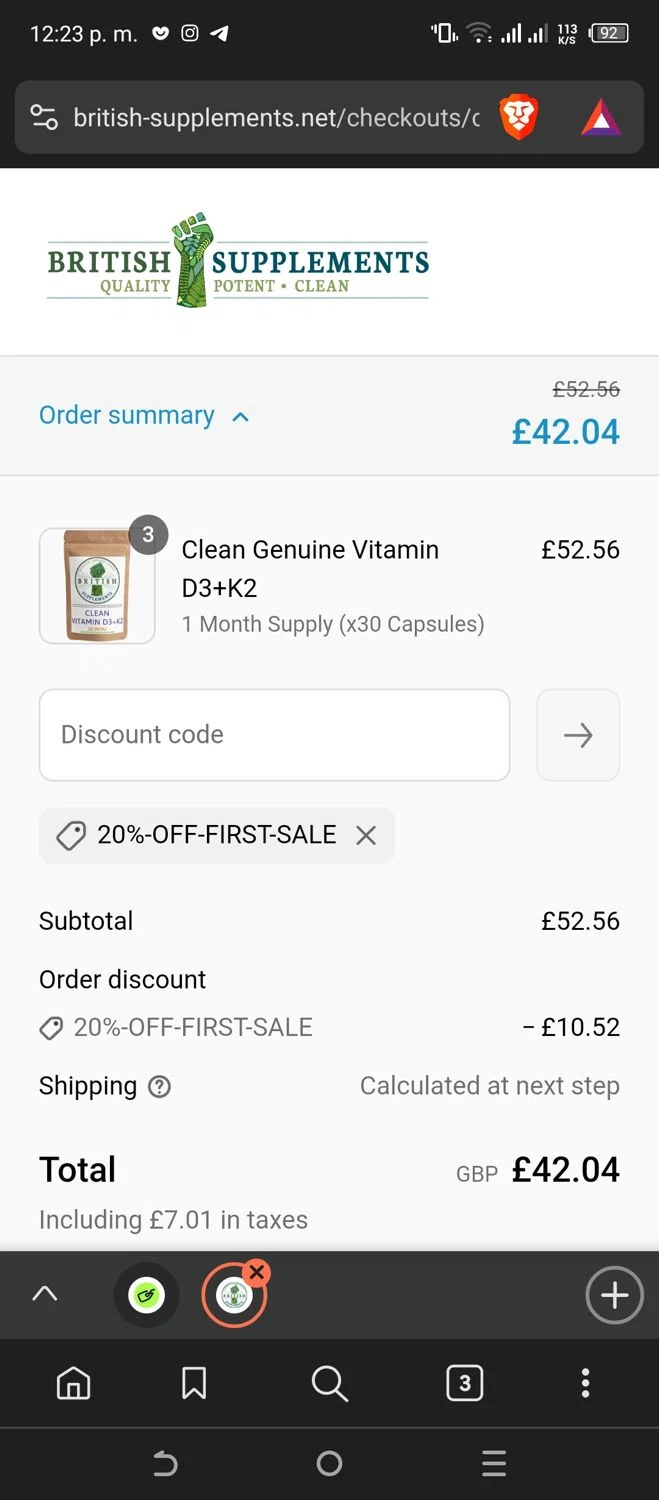Viewport: 659px width, 1500px height.
Task: Open browser bookmarks
Action: coord(194,1384)
